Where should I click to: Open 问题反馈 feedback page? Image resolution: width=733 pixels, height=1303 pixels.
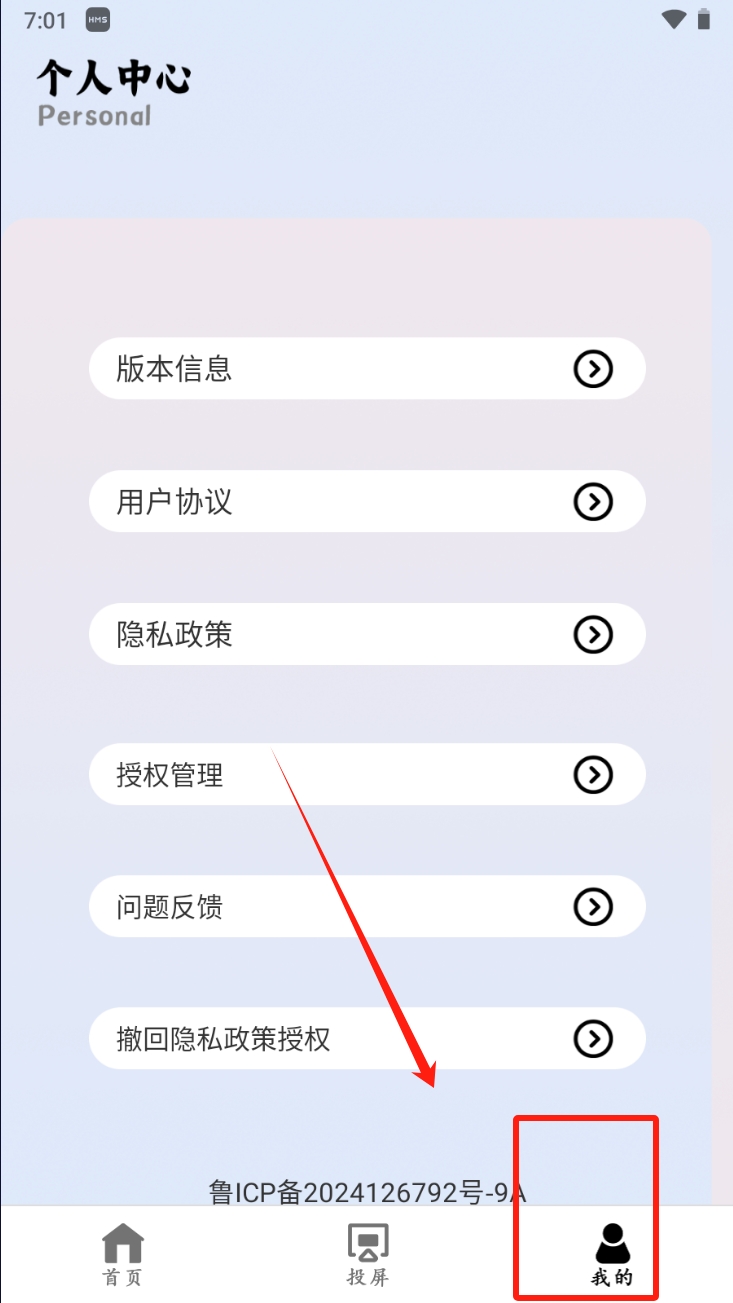point(366,907)
